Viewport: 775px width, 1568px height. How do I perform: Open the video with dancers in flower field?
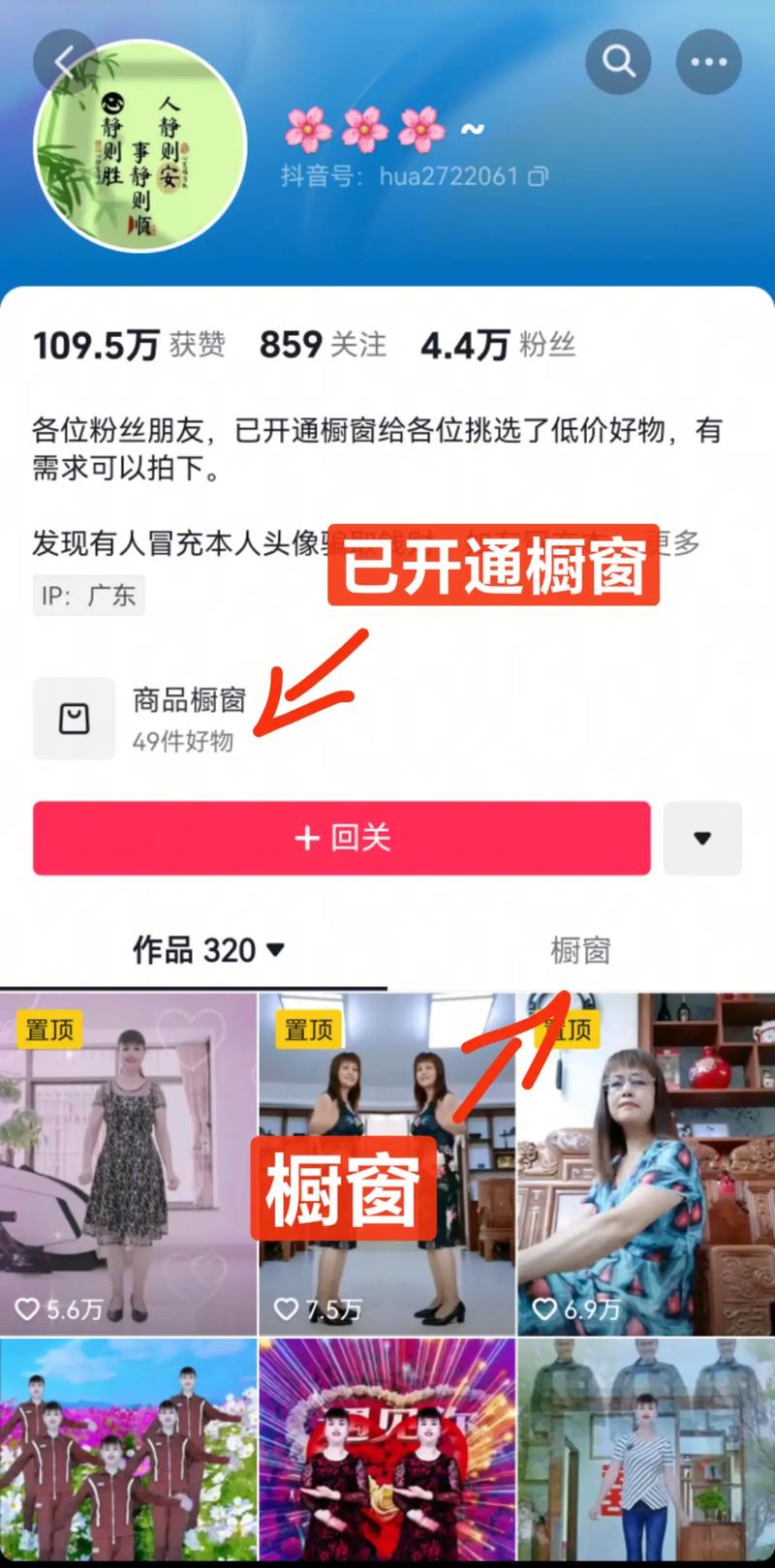coord(128,1453)
